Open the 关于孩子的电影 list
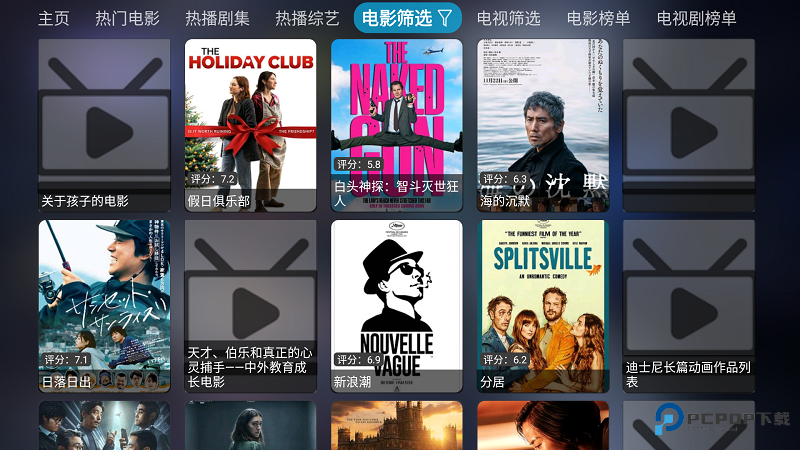The height and width of the screenshot is (450, 800). (x=104, y=125)
